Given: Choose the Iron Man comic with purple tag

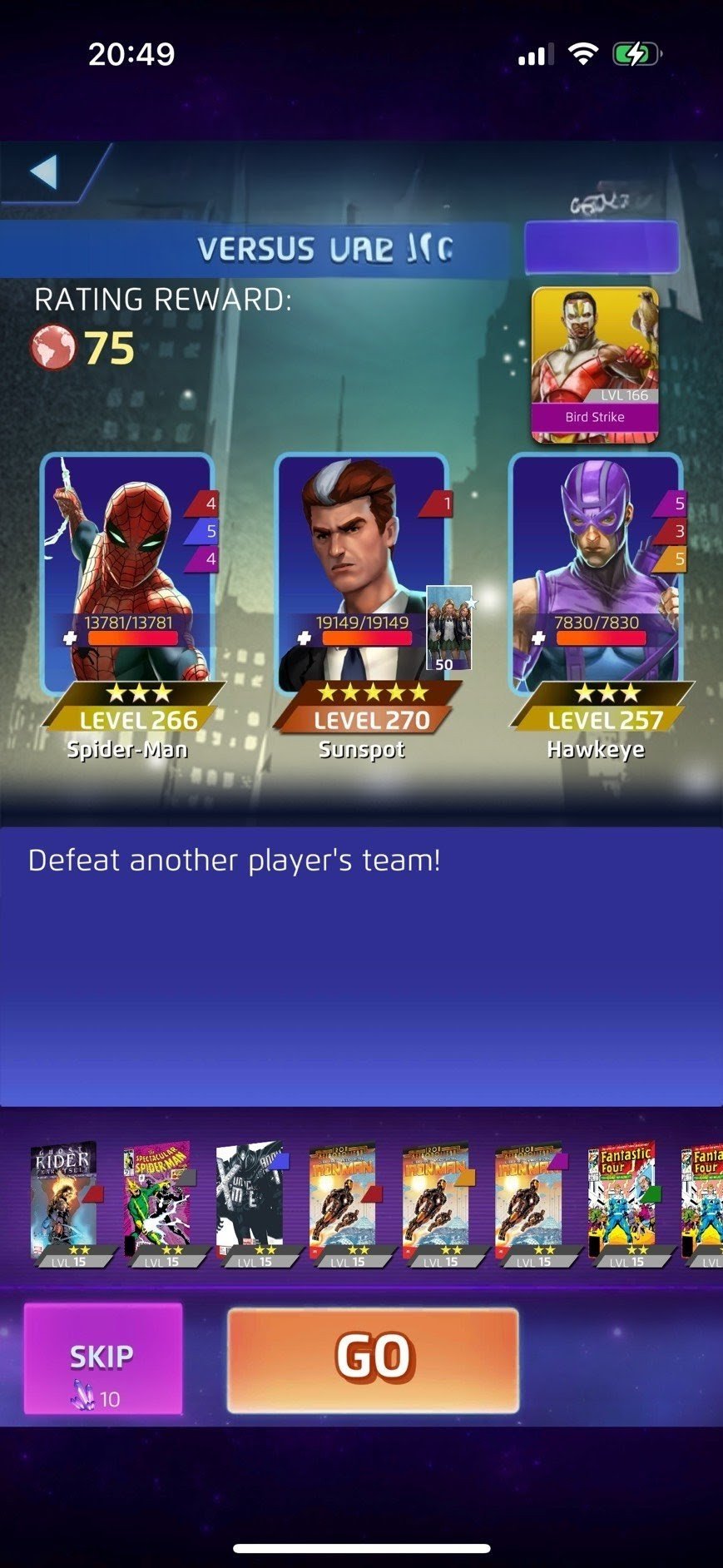Looking at the screenshot, I should click(x=531, y=1200).
